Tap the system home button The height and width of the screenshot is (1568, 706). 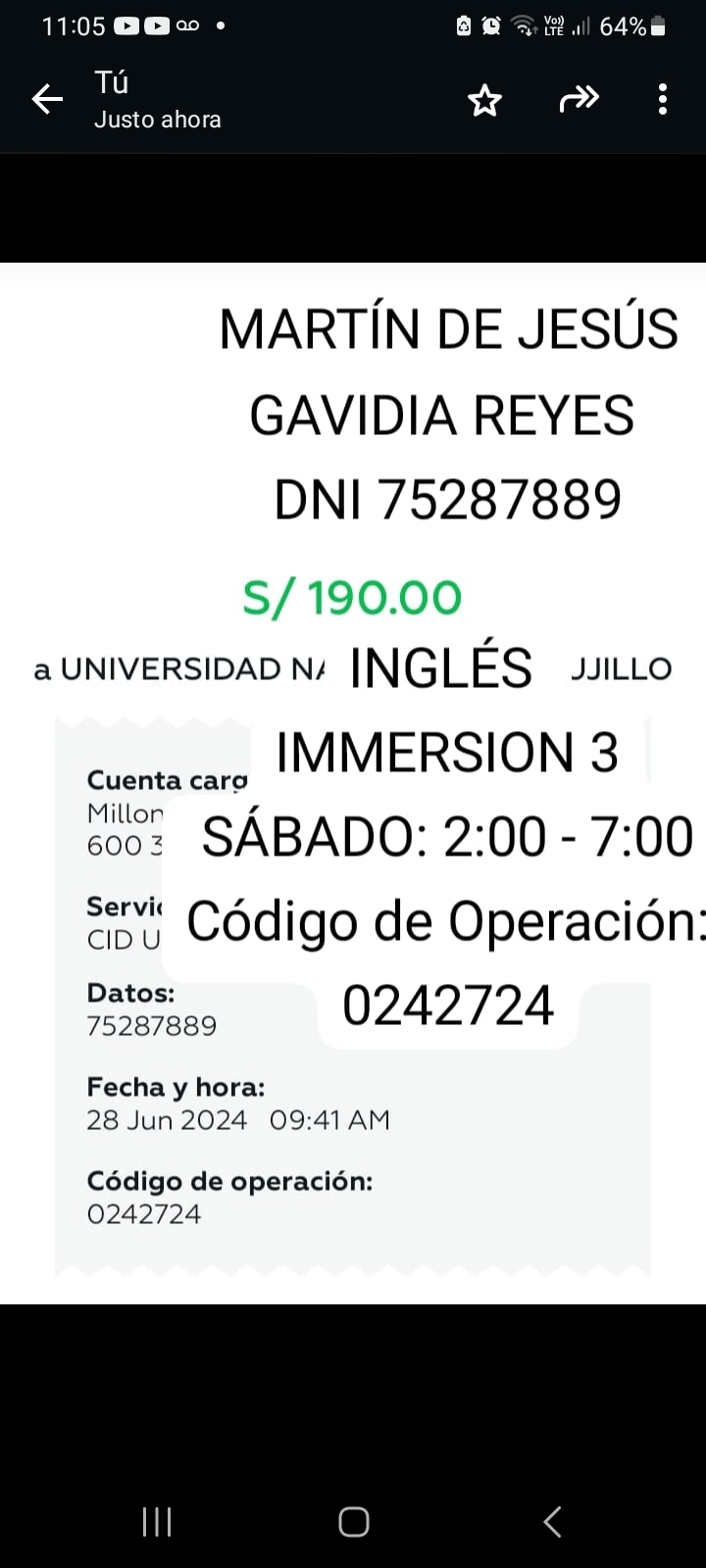click(353, 1522)
